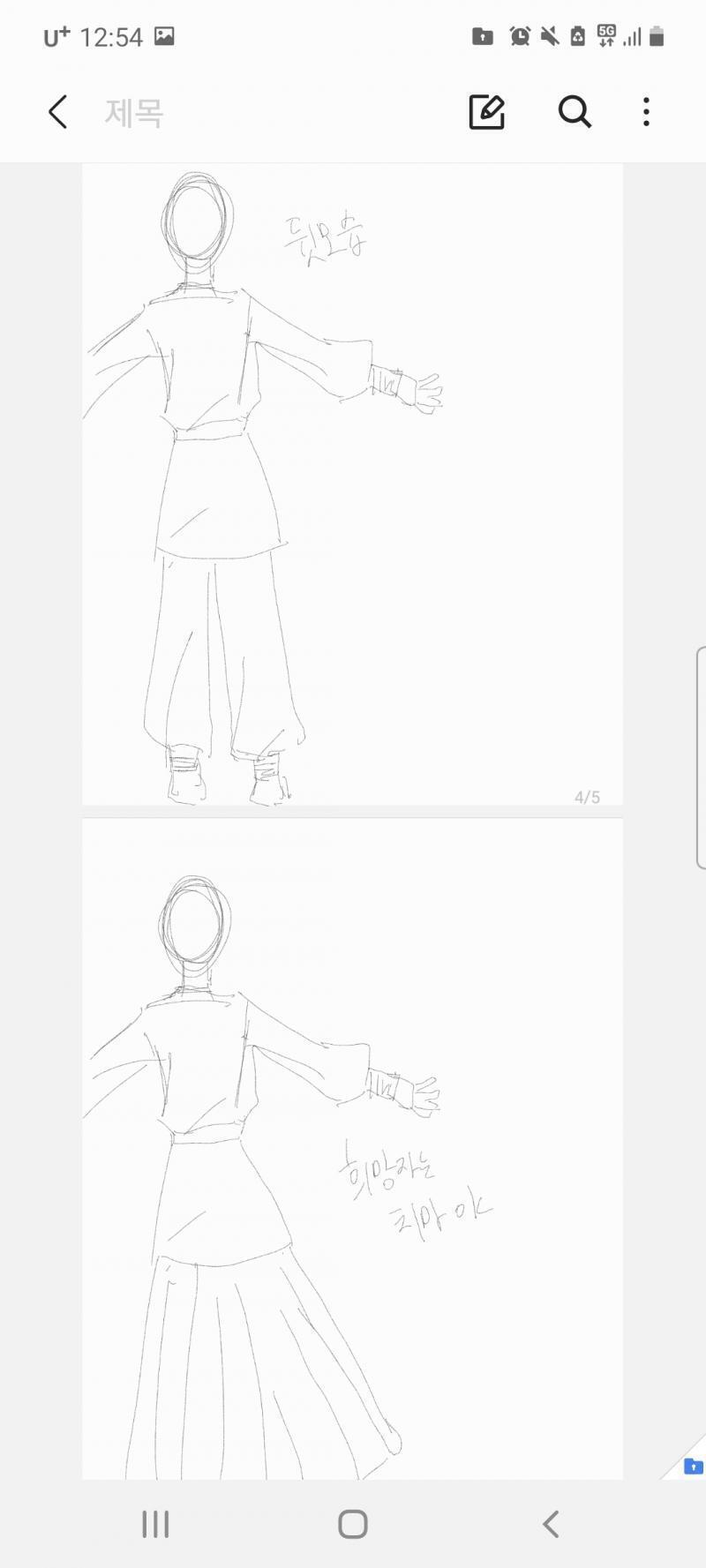Open the three-dot overflow menu

(x=647, y=112)
